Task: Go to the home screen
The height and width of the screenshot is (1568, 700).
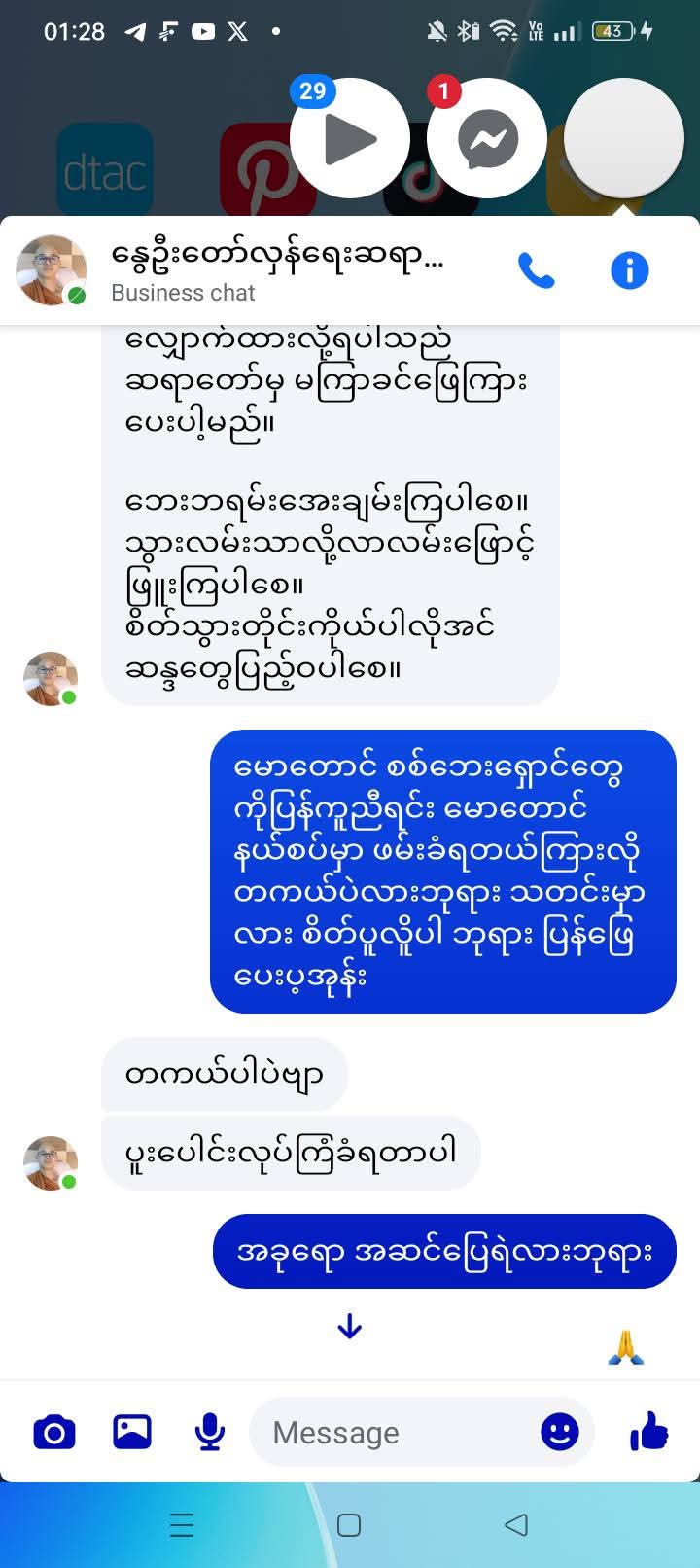Action: pos(349,1524)
